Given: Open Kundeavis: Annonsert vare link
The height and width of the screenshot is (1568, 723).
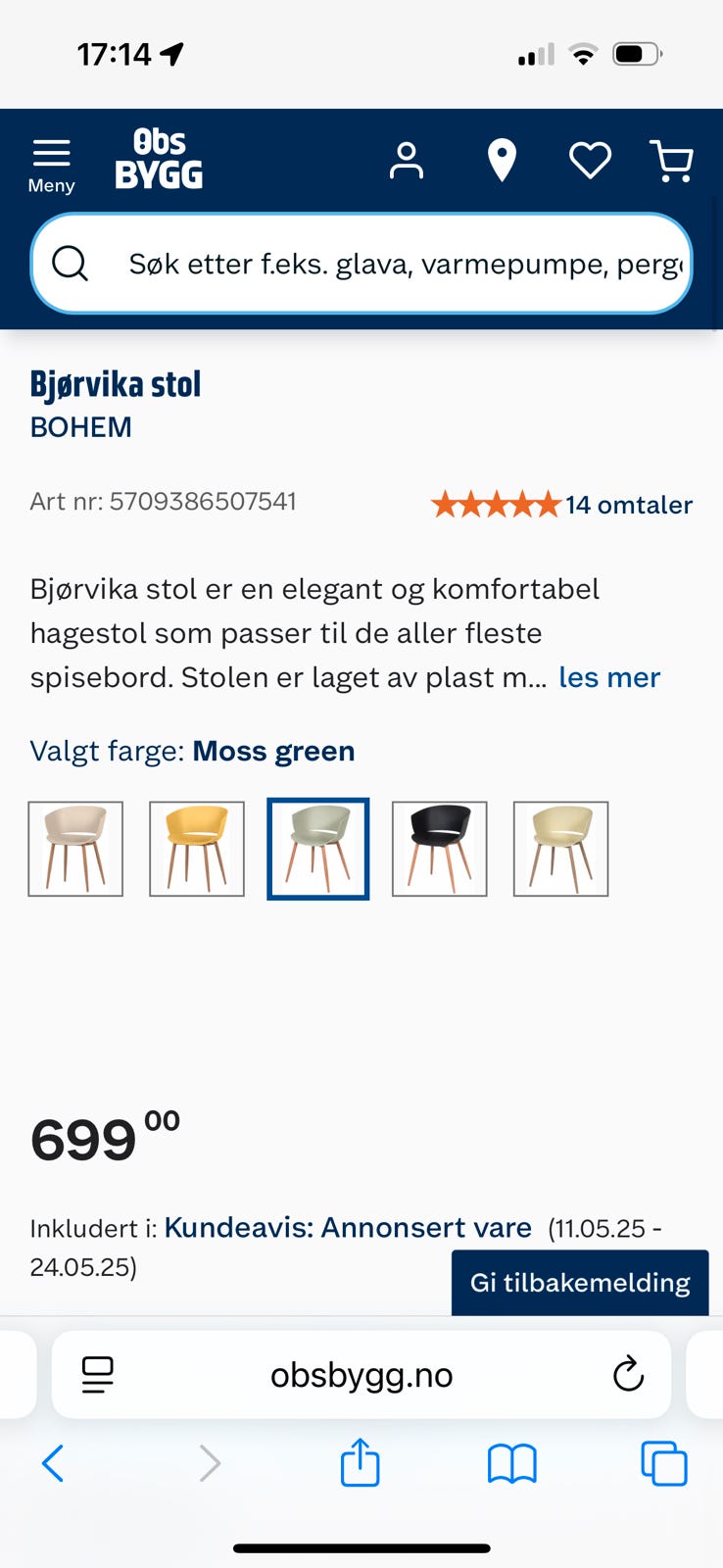Looking at the screenshot, I should click(x=348, y=1227).
